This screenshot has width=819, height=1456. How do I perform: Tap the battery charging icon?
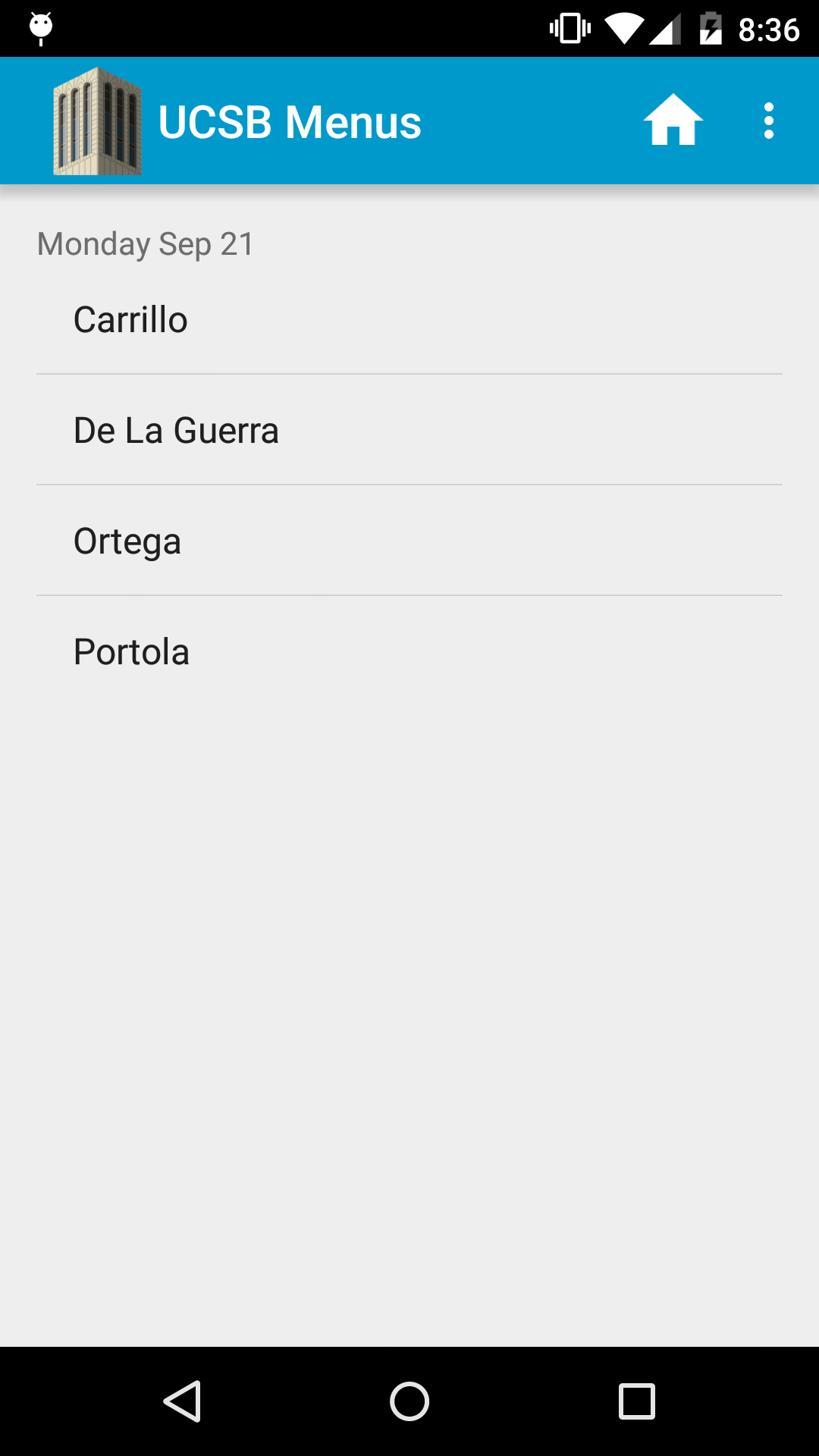coord(711,27)
